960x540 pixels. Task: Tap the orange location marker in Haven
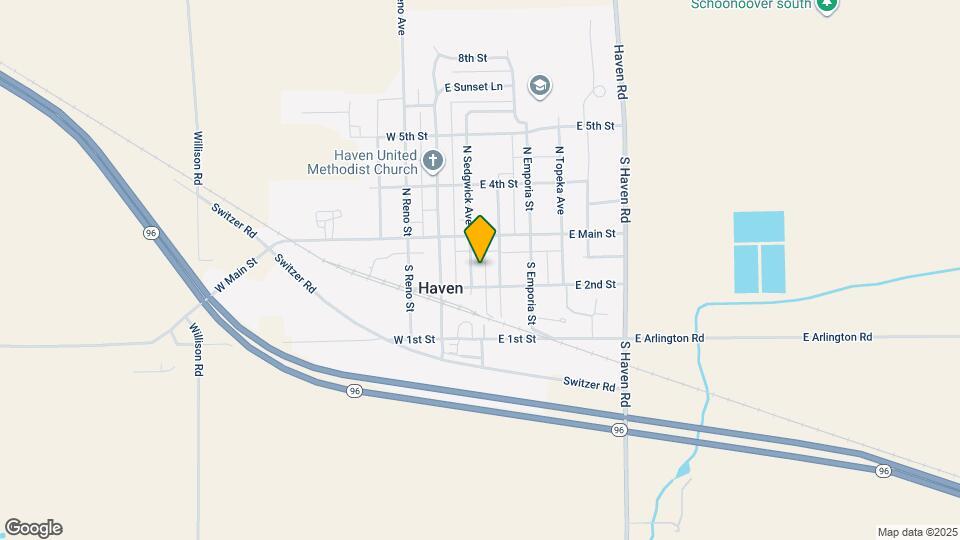[x=480, y=239]
